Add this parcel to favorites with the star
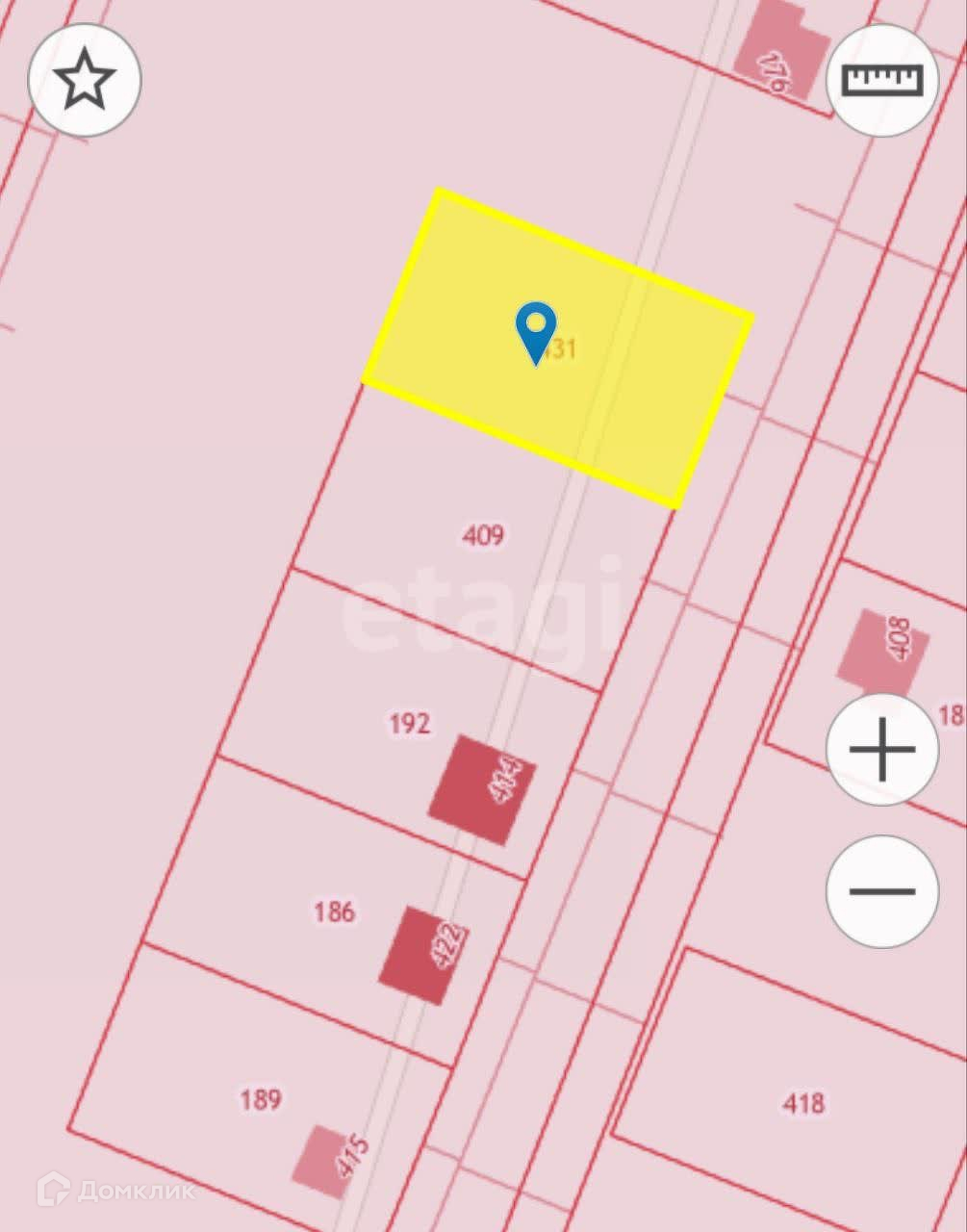 pos(85,79)
